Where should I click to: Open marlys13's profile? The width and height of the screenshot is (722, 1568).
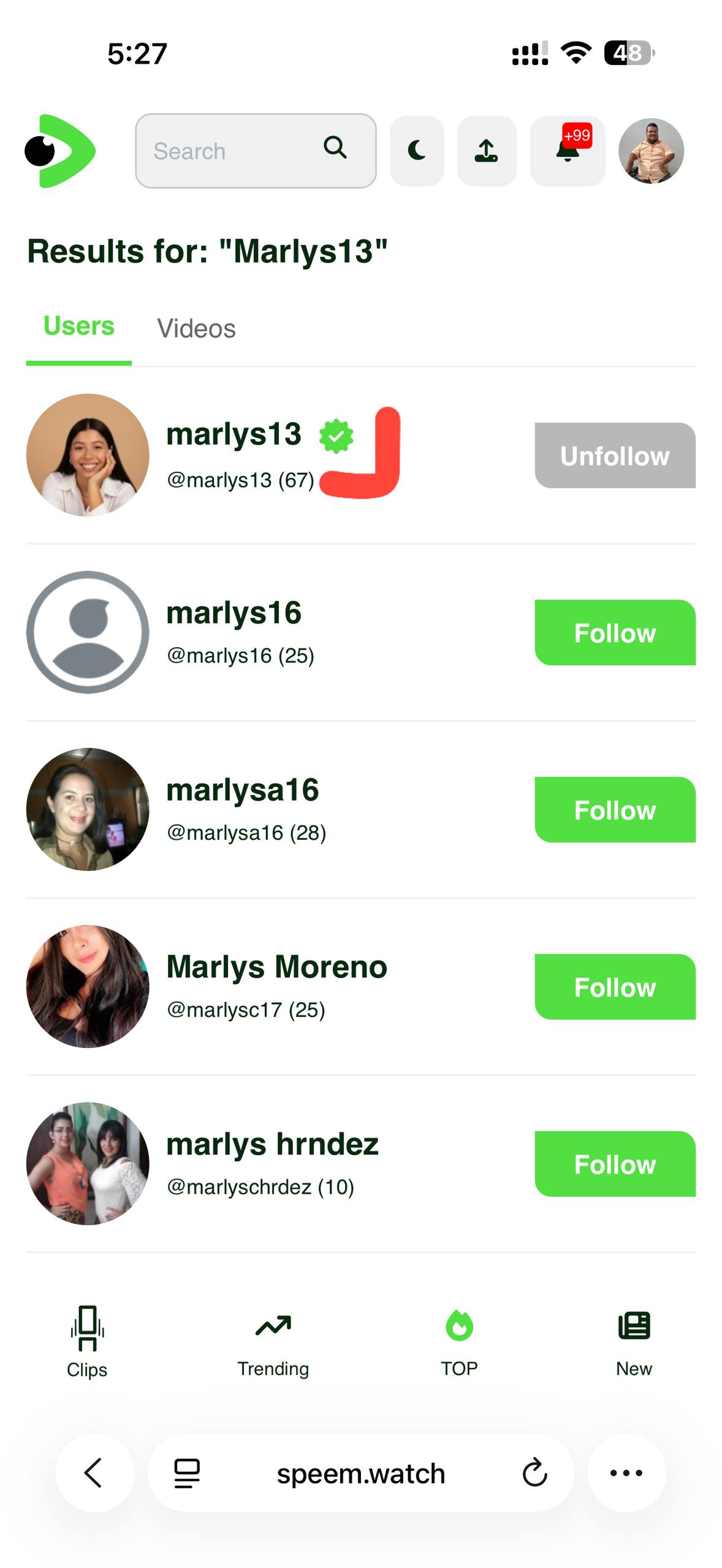click(x=234, y=435)
